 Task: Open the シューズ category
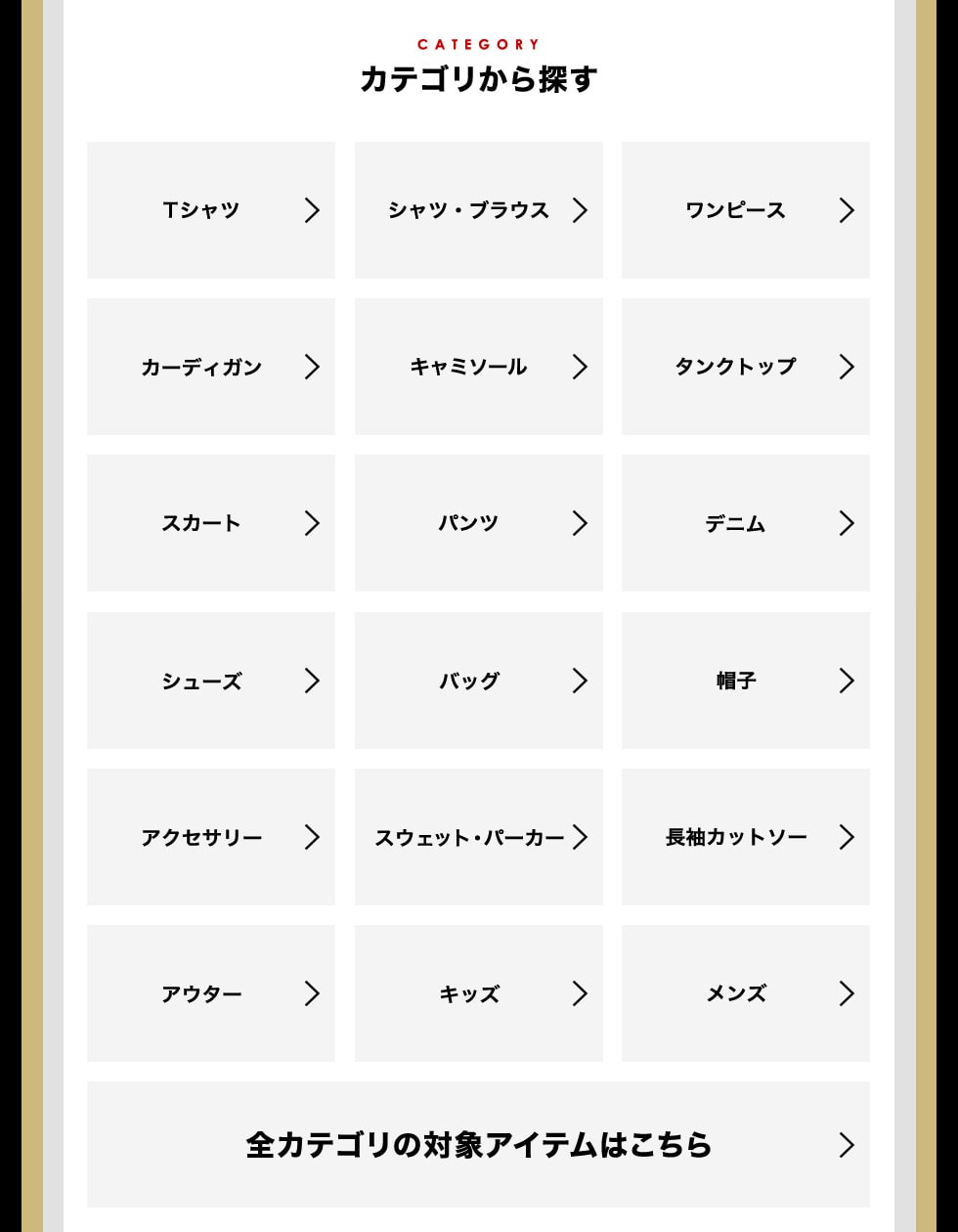pos(211,681)
